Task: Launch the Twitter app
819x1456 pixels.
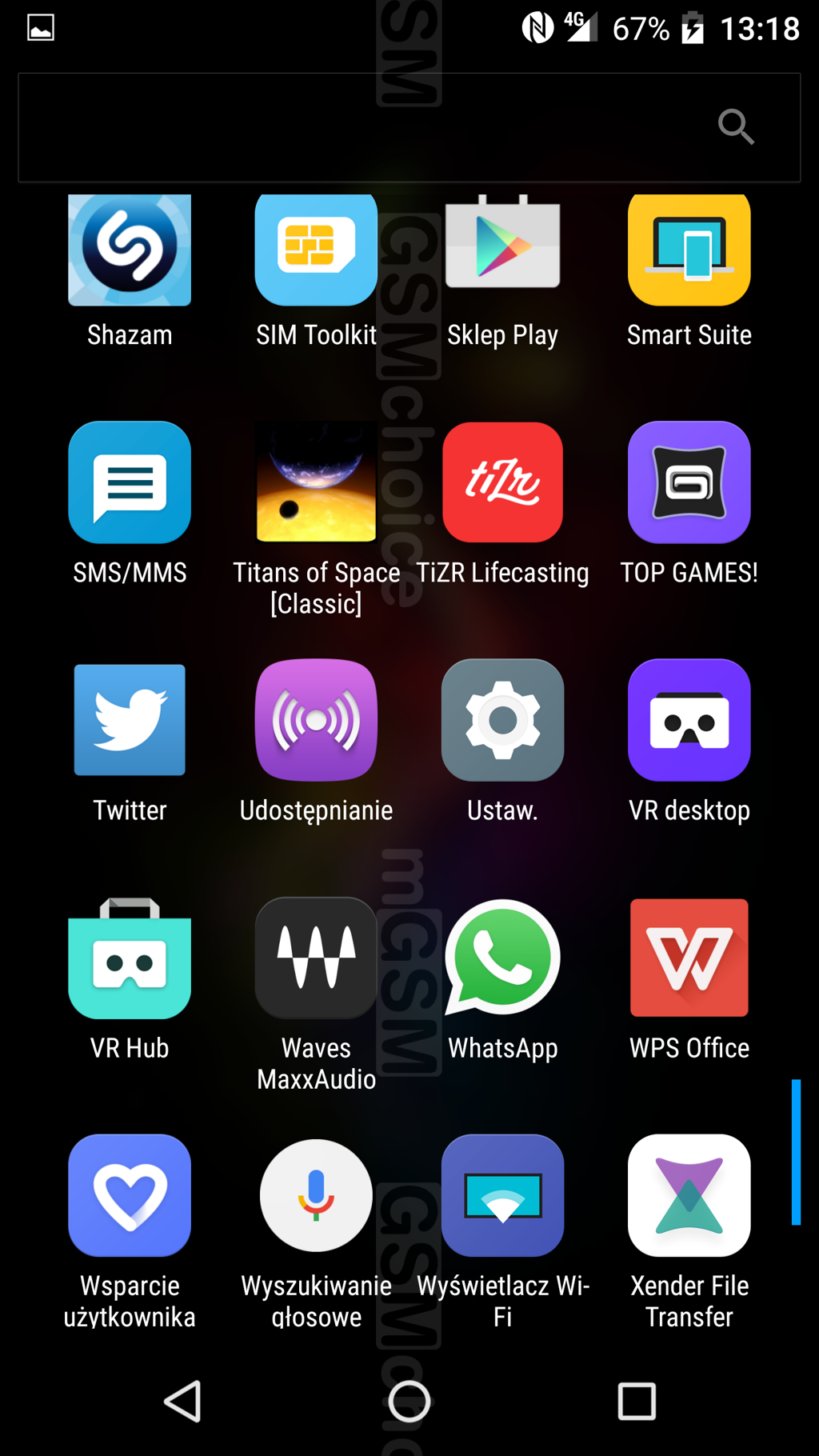Action: [x=130, y=720]
